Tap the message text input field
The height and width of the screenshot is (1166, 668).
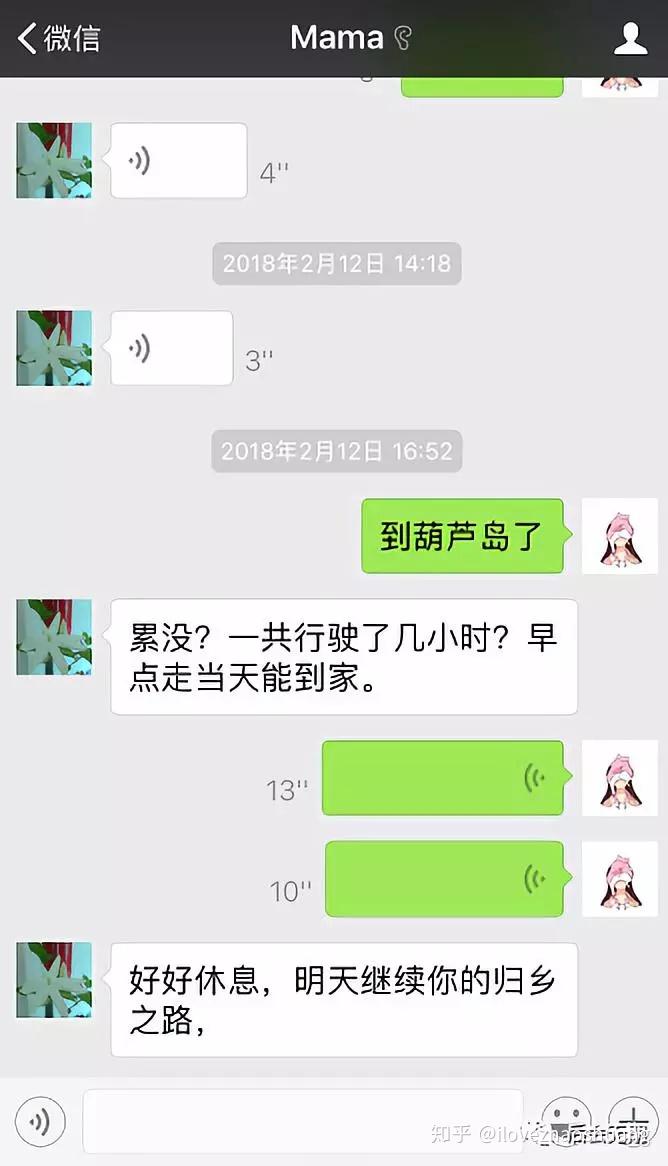[302, 1121]
